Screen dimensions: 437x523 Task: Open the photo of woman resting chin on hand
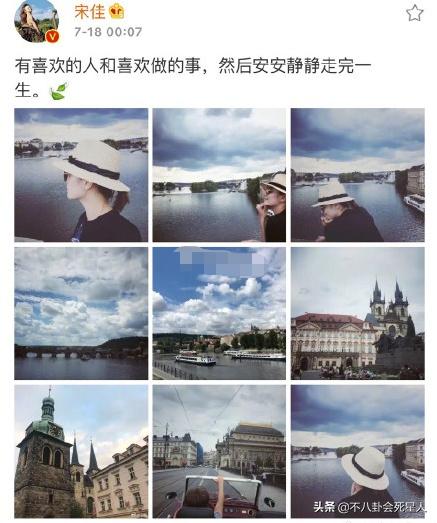point(219,175)
